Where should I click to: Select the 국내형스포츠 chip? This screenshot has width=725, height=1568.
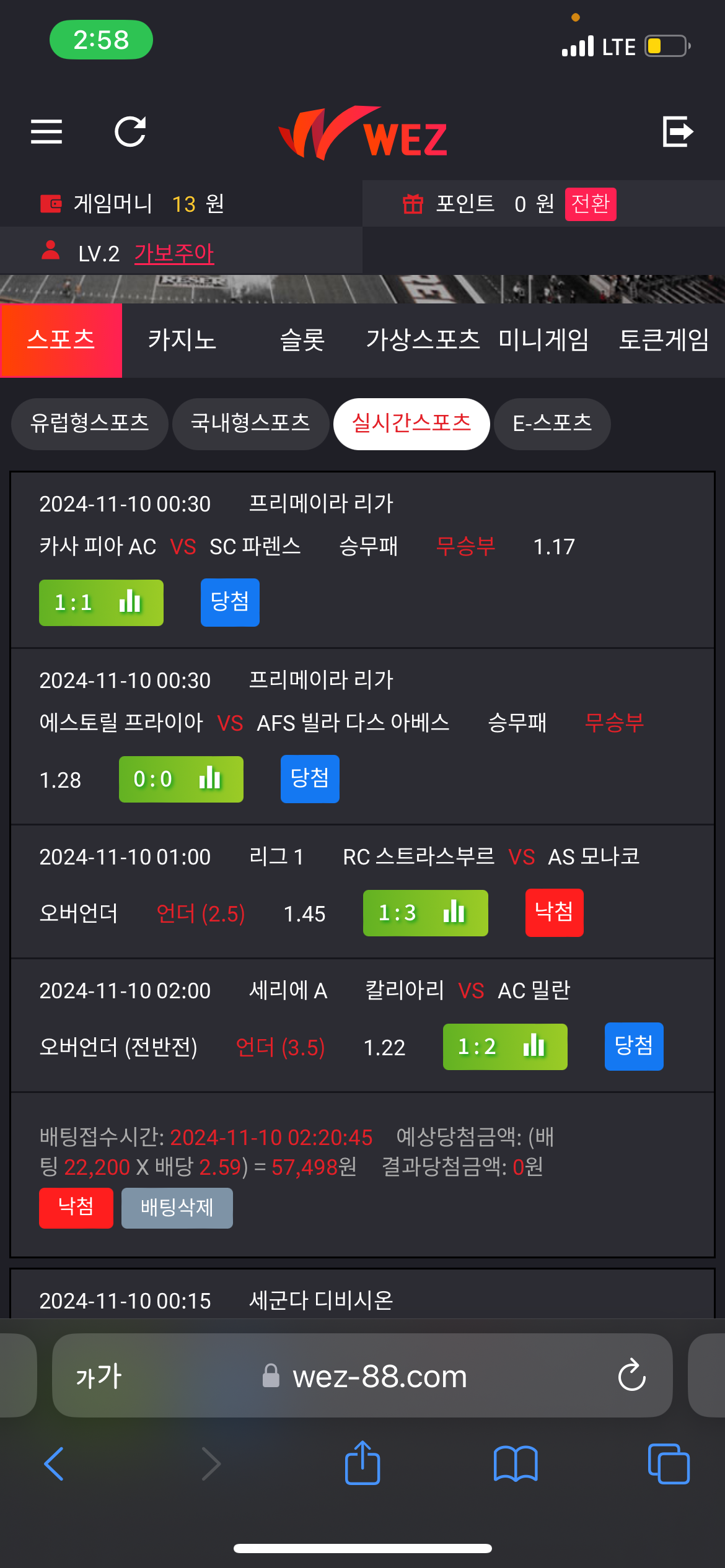pyautogui.click(x=250, y=424)
